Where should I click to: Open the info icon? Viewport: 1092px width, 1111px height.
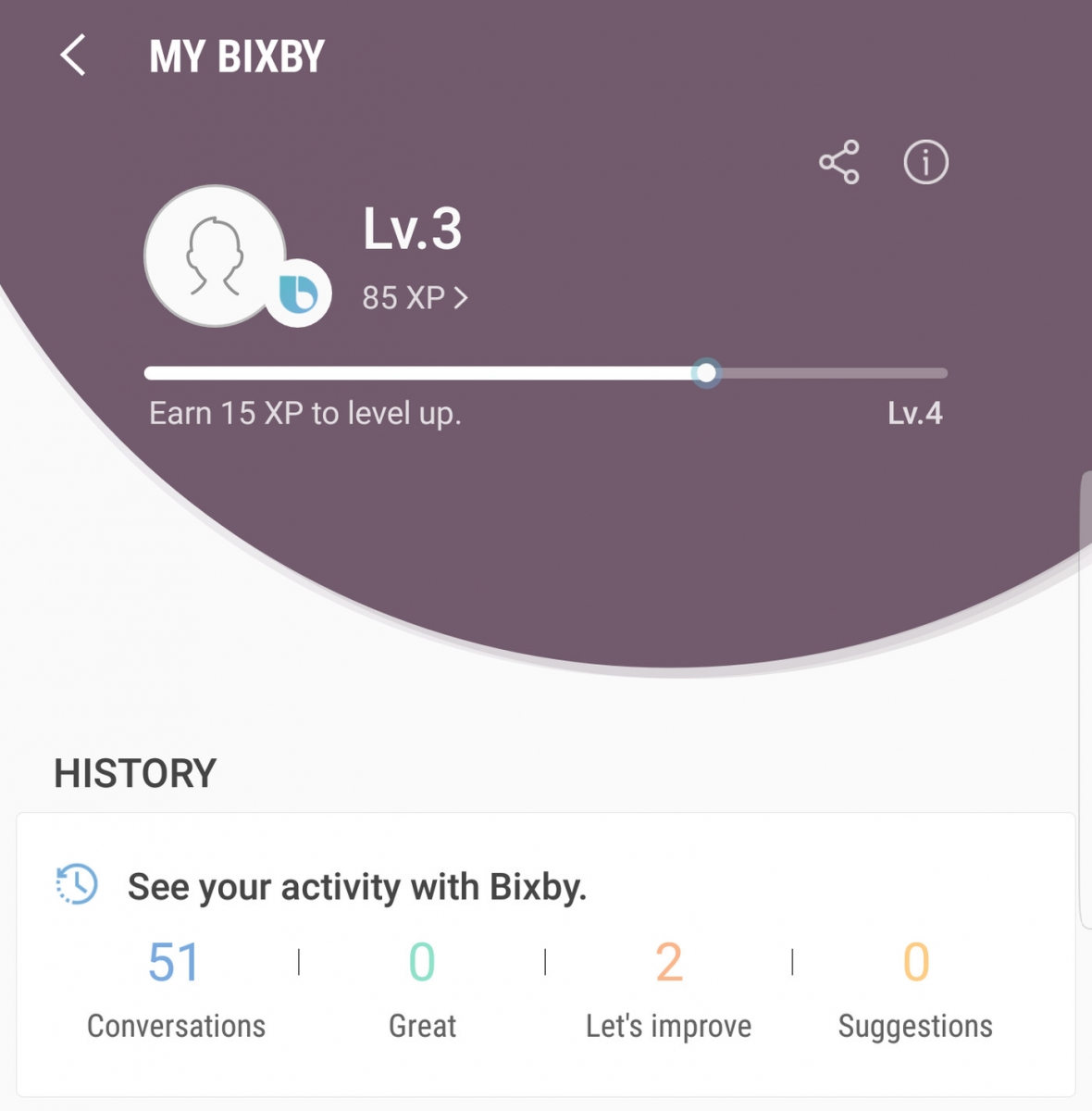(x=925, y=163)
